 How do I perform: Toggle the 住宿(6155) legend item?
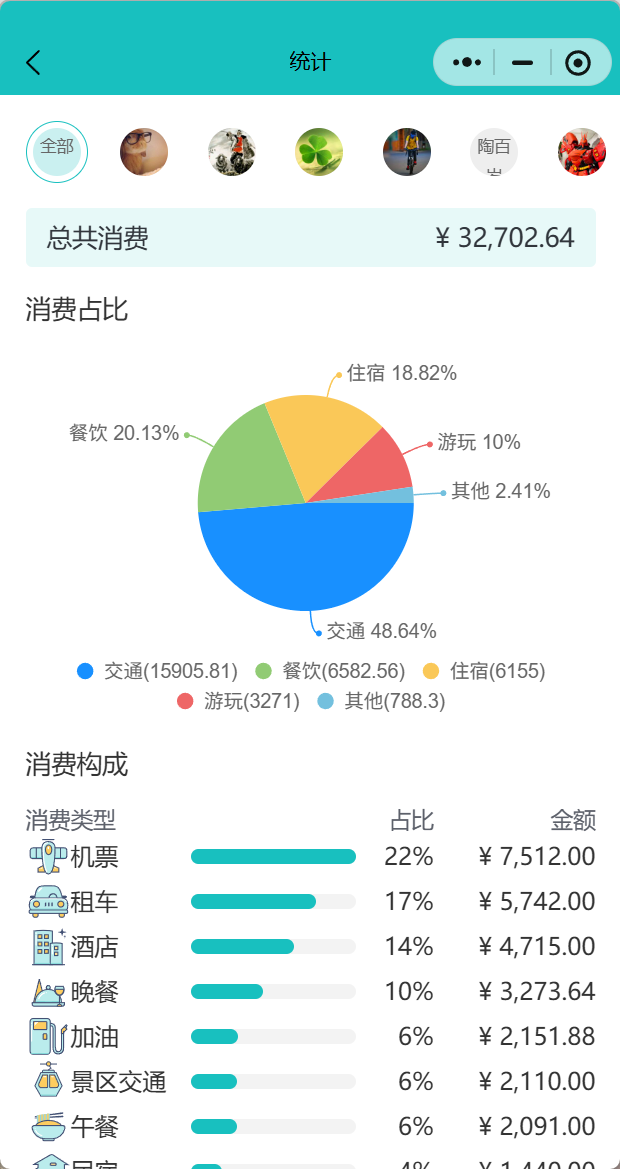click(x=485, y=671)
